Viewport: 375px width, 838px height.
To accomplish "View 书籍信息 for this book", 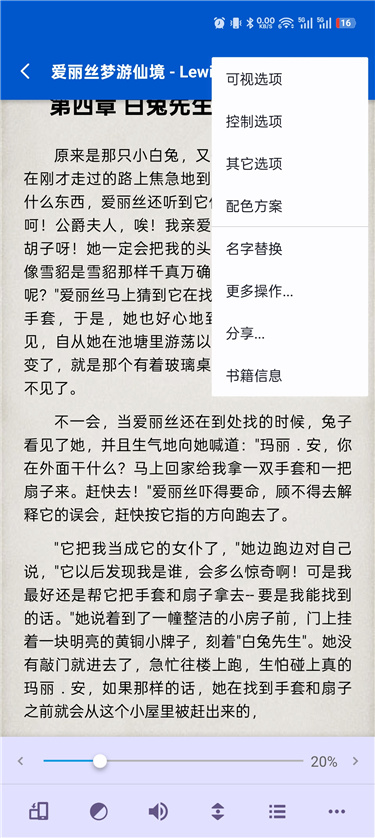I will click(x=290, y=376).
